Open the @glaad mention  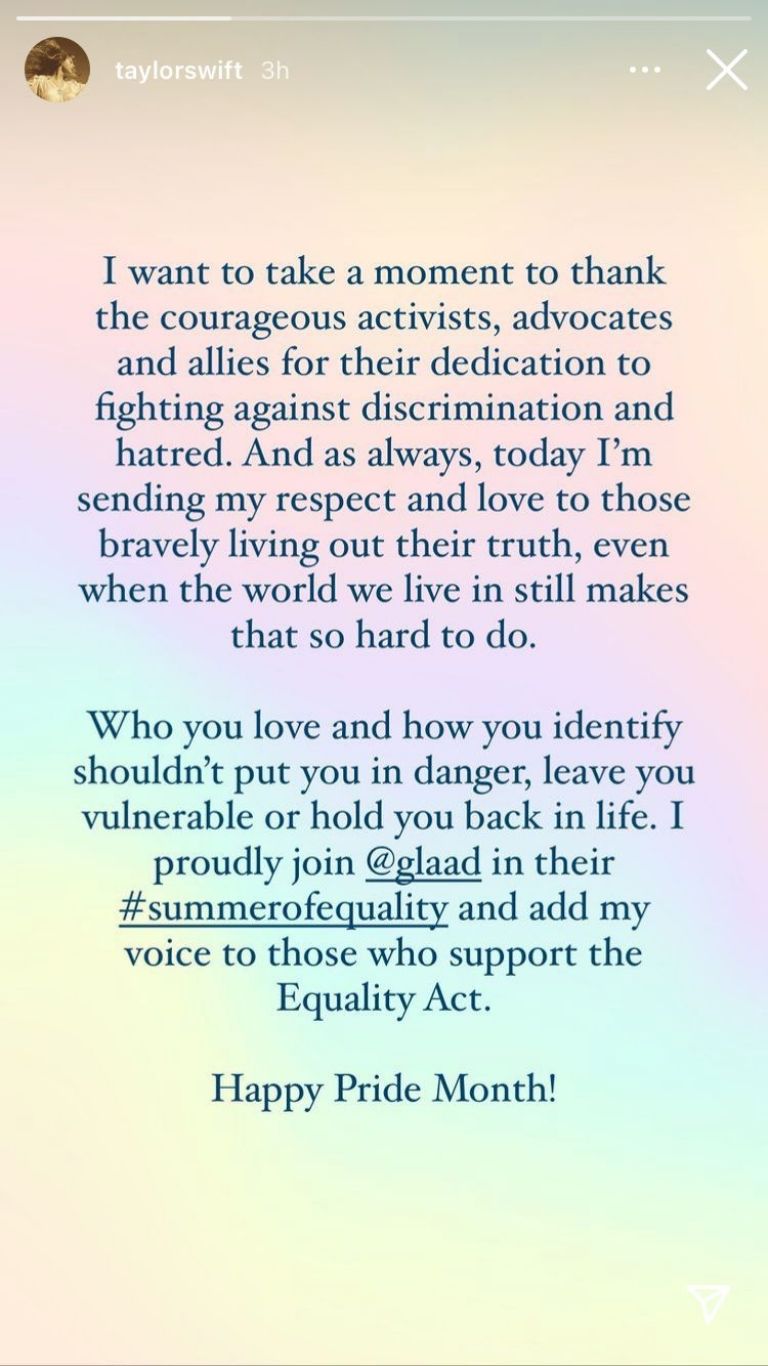(424, 863)
